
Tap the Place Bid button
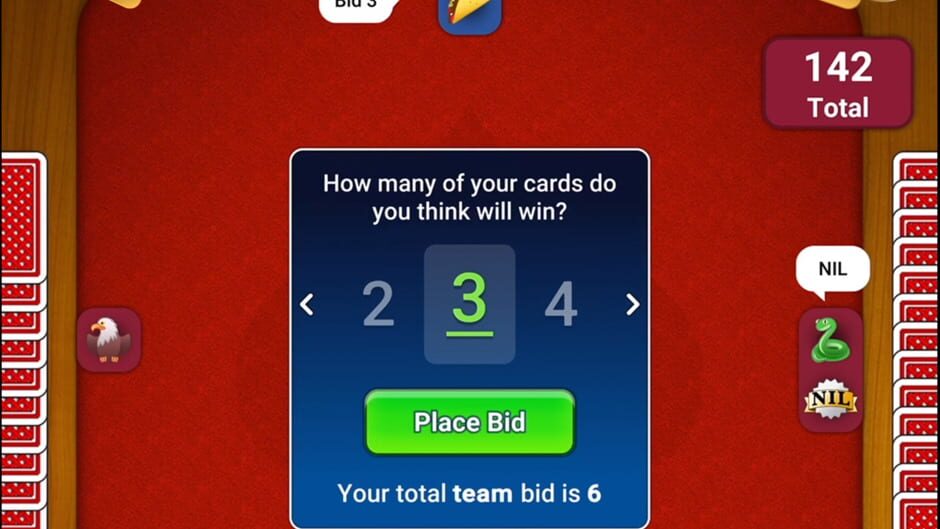tap(469, 422)
